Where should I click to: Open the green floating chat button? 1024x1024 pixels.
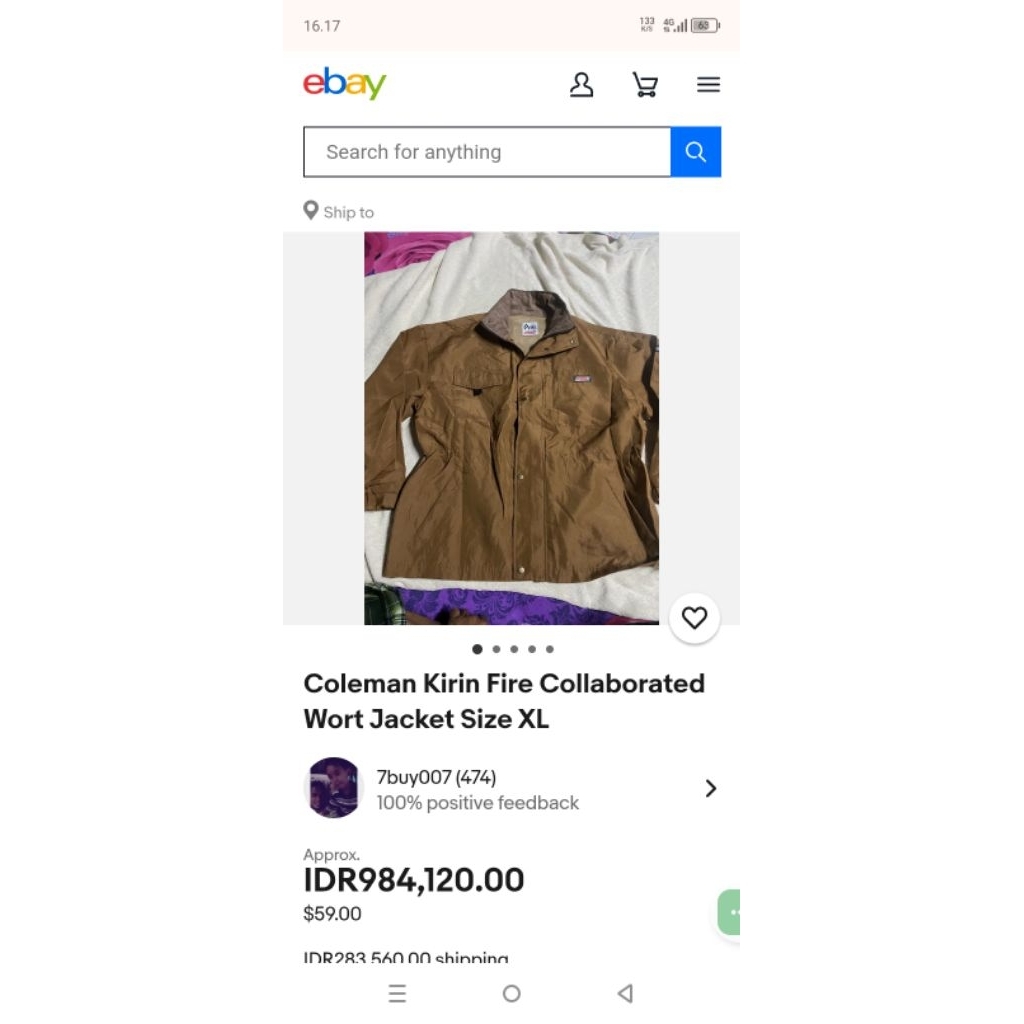[730, 912]
